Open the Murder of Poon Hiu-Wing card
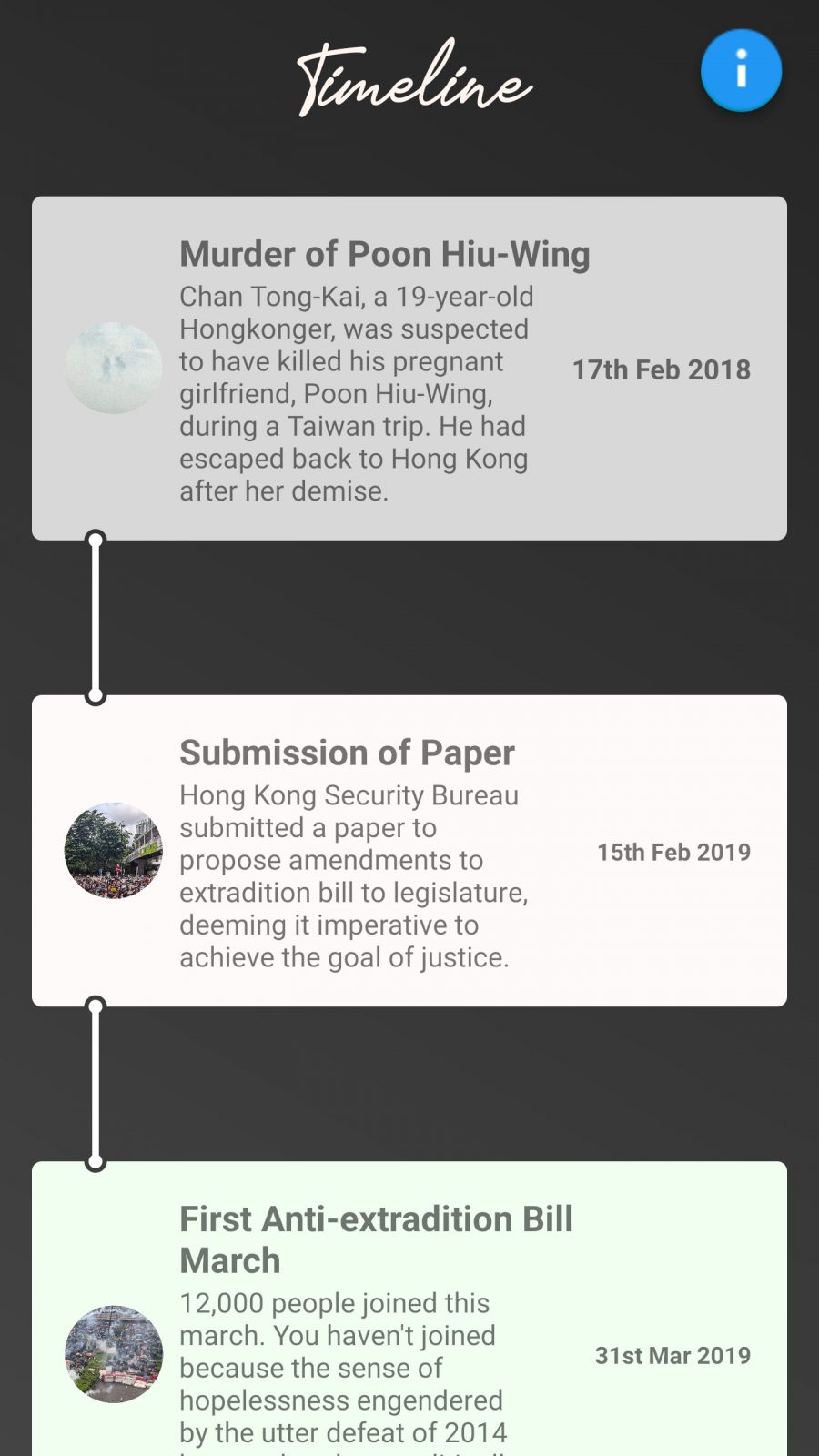Screen dimensions: 819x1456 tap(409, 369)
